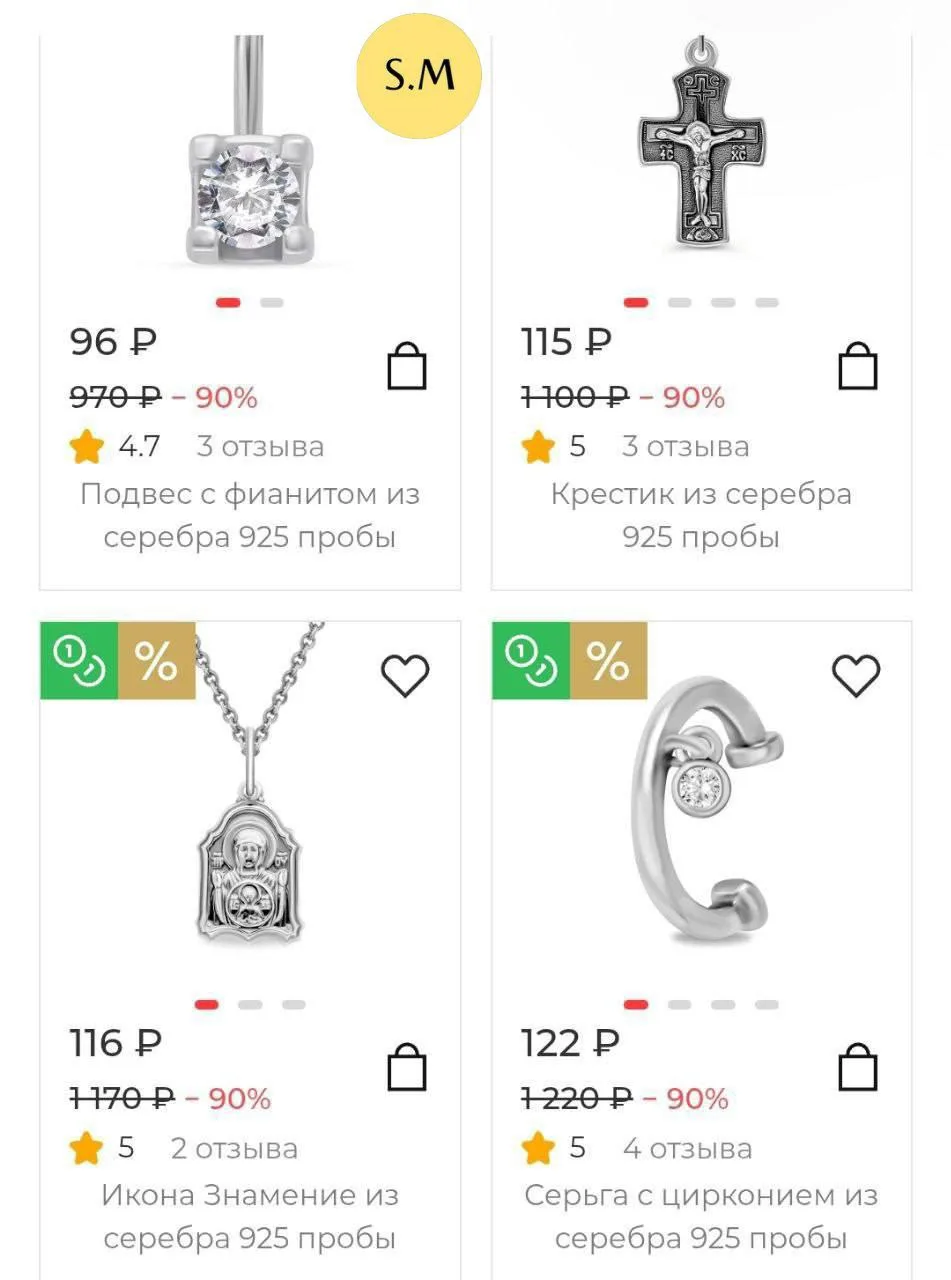Add the Знамение icon pendant to cart
Viewport: 951px width, 1280px height.
click(406, 1068)
